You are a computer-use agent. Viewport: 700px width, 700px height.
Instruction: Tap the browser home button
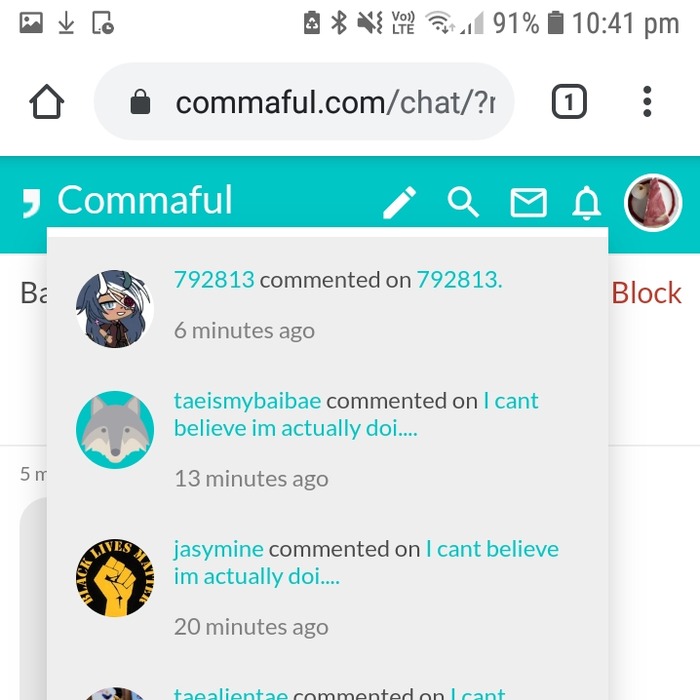coord(47,102)
